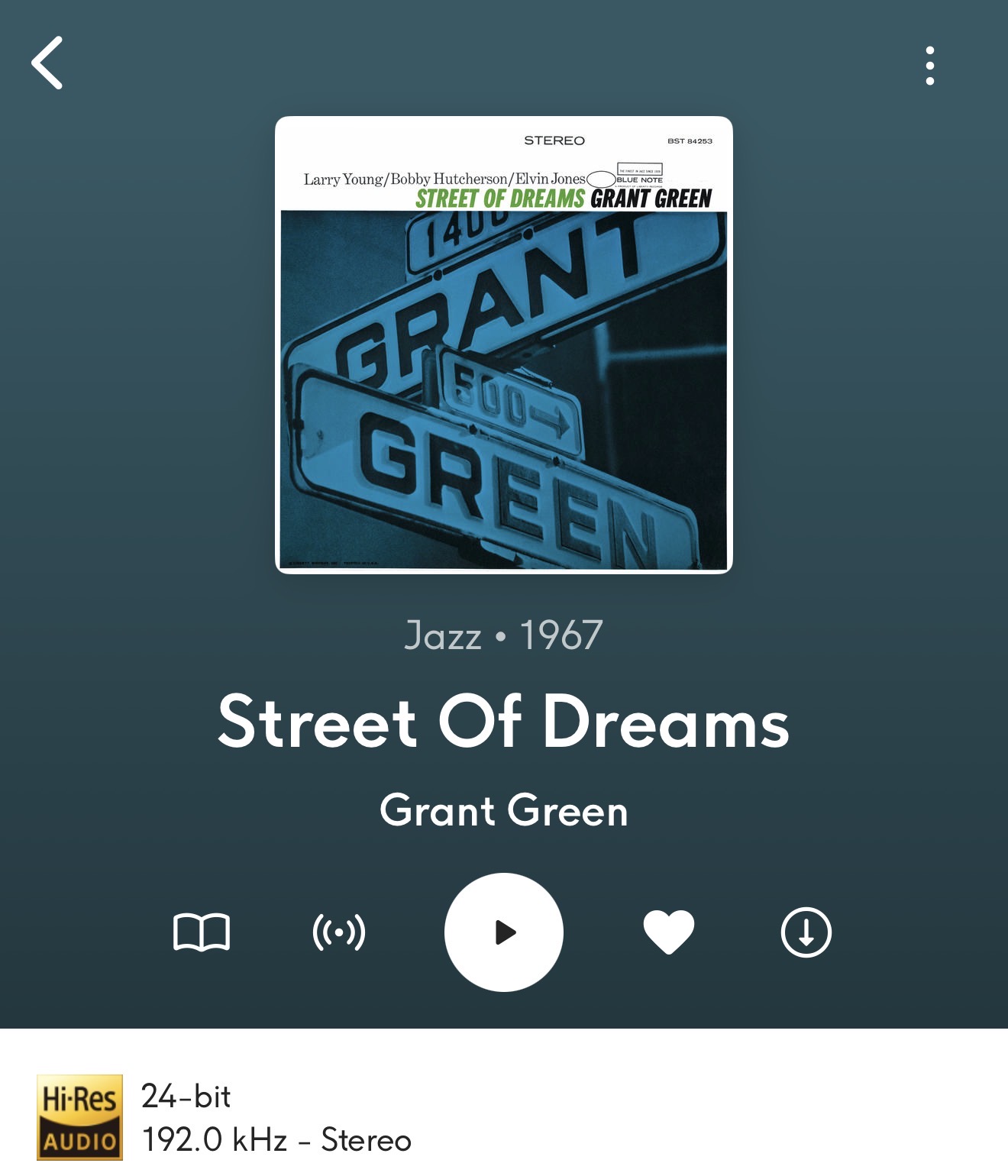
Task: Download Street Of Dreams for offline
Action: coord(806,932)
